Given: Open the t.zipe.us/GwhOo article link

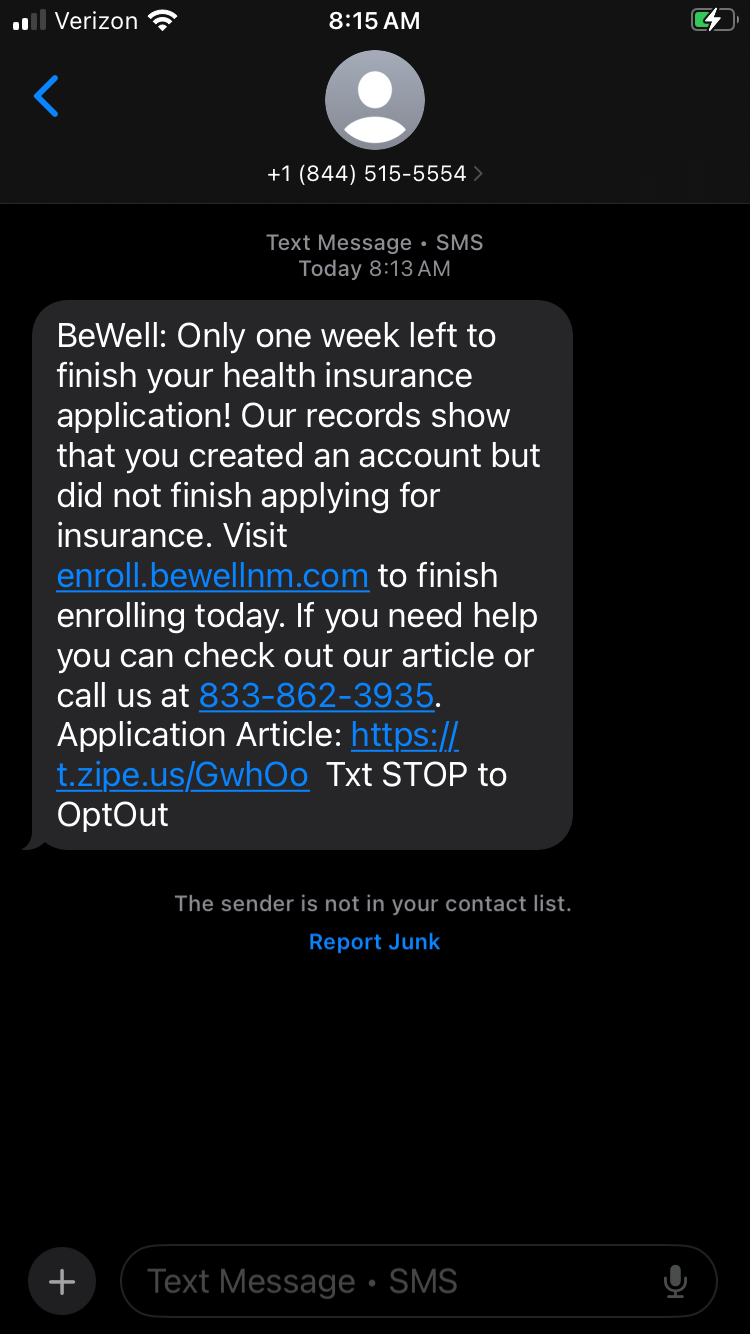Looking at the screenshot, I should [183, 775].
